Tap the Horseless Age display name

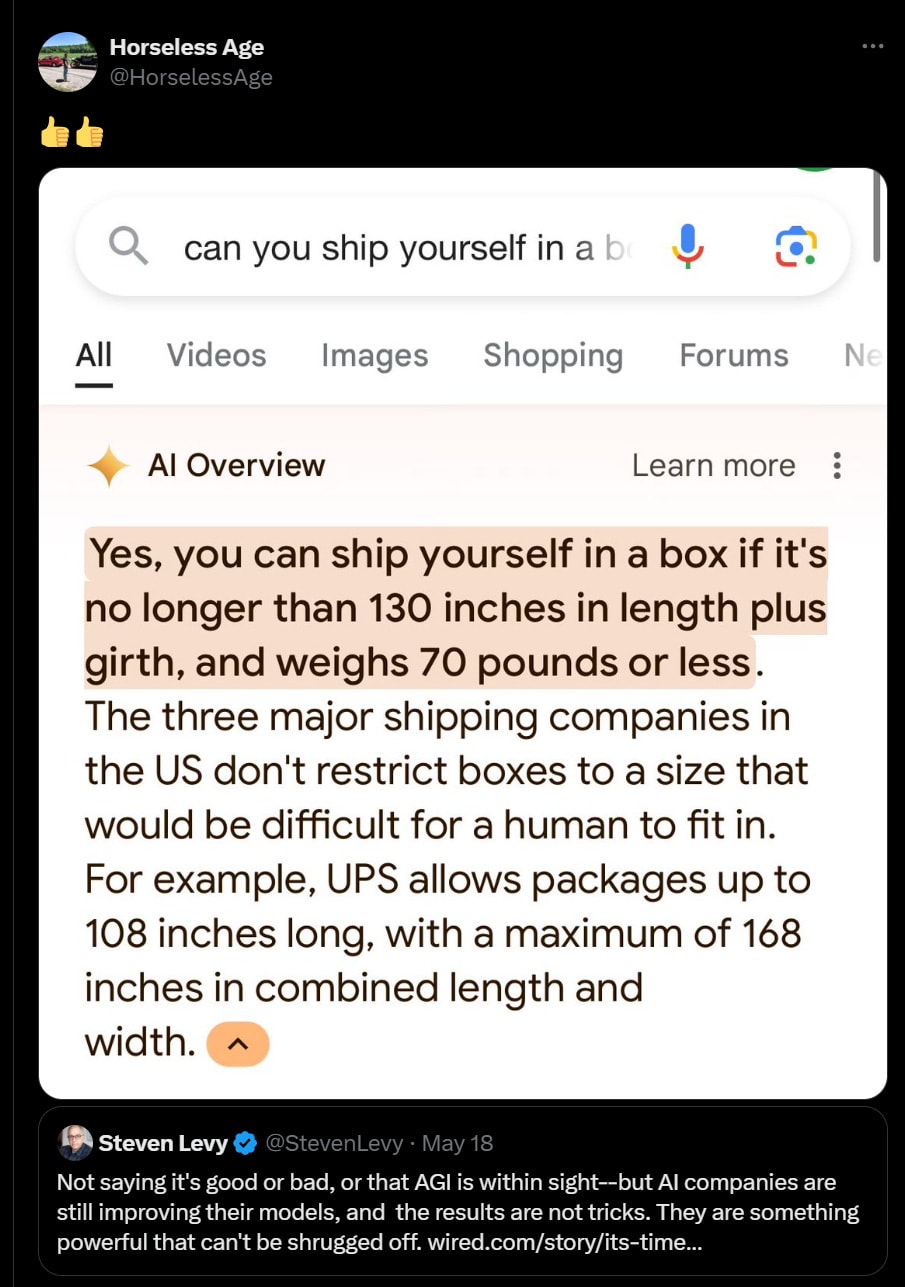pyautogui.click(x=186, y=47)
